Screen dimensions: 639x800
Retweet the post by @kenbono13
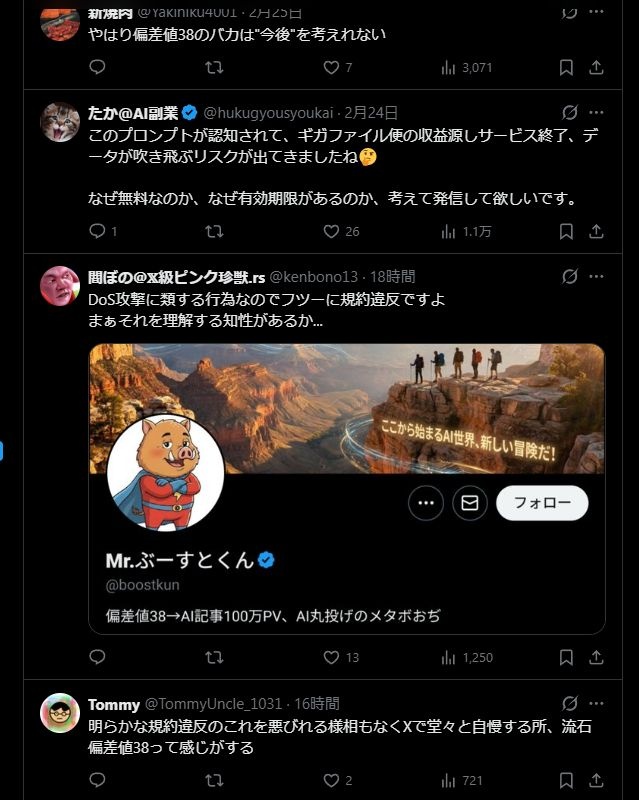click(x=214, y=657)
